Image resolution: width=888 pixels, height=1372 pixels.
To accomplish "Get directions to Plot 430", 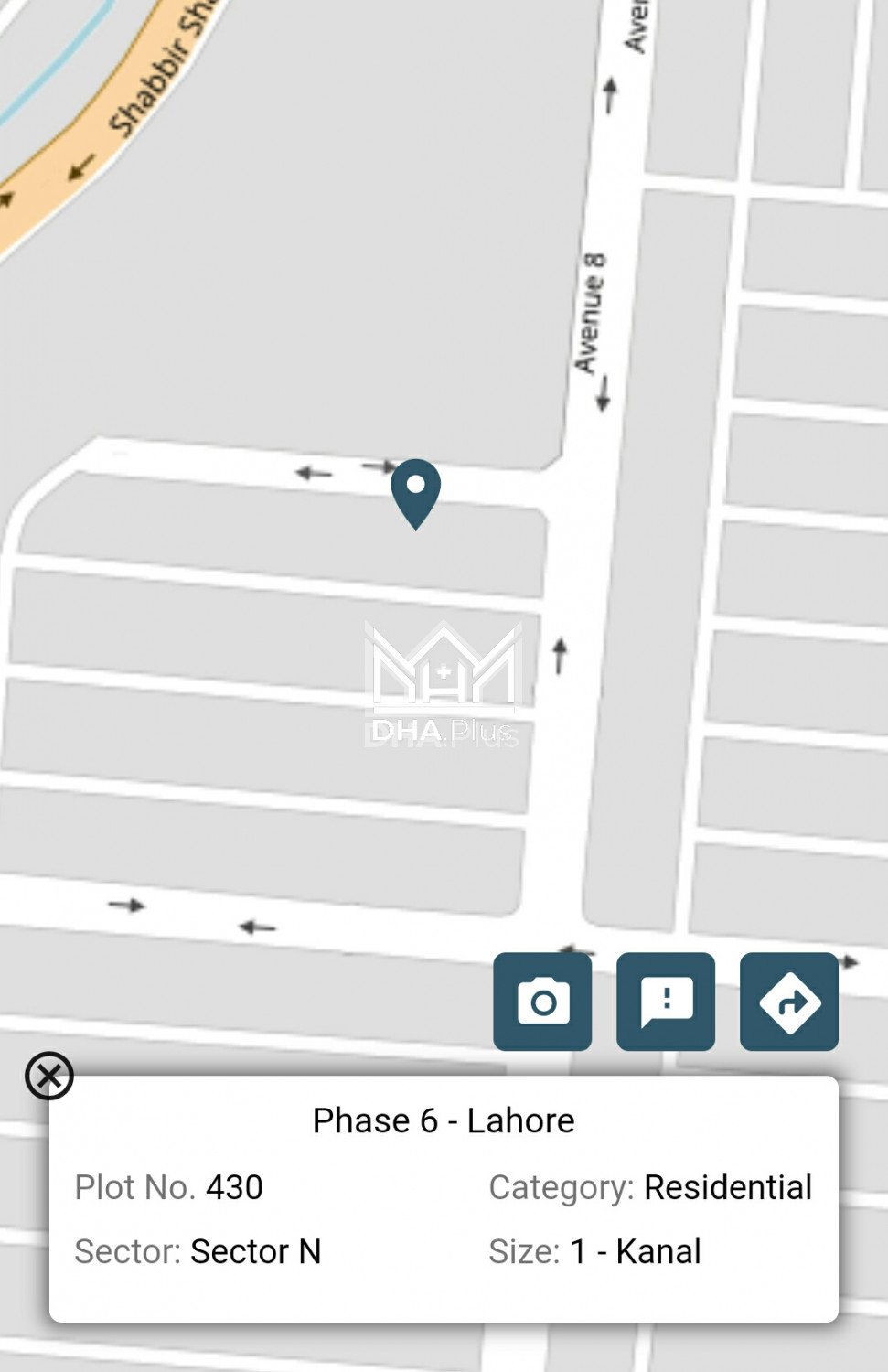I will pos(788,1002).
